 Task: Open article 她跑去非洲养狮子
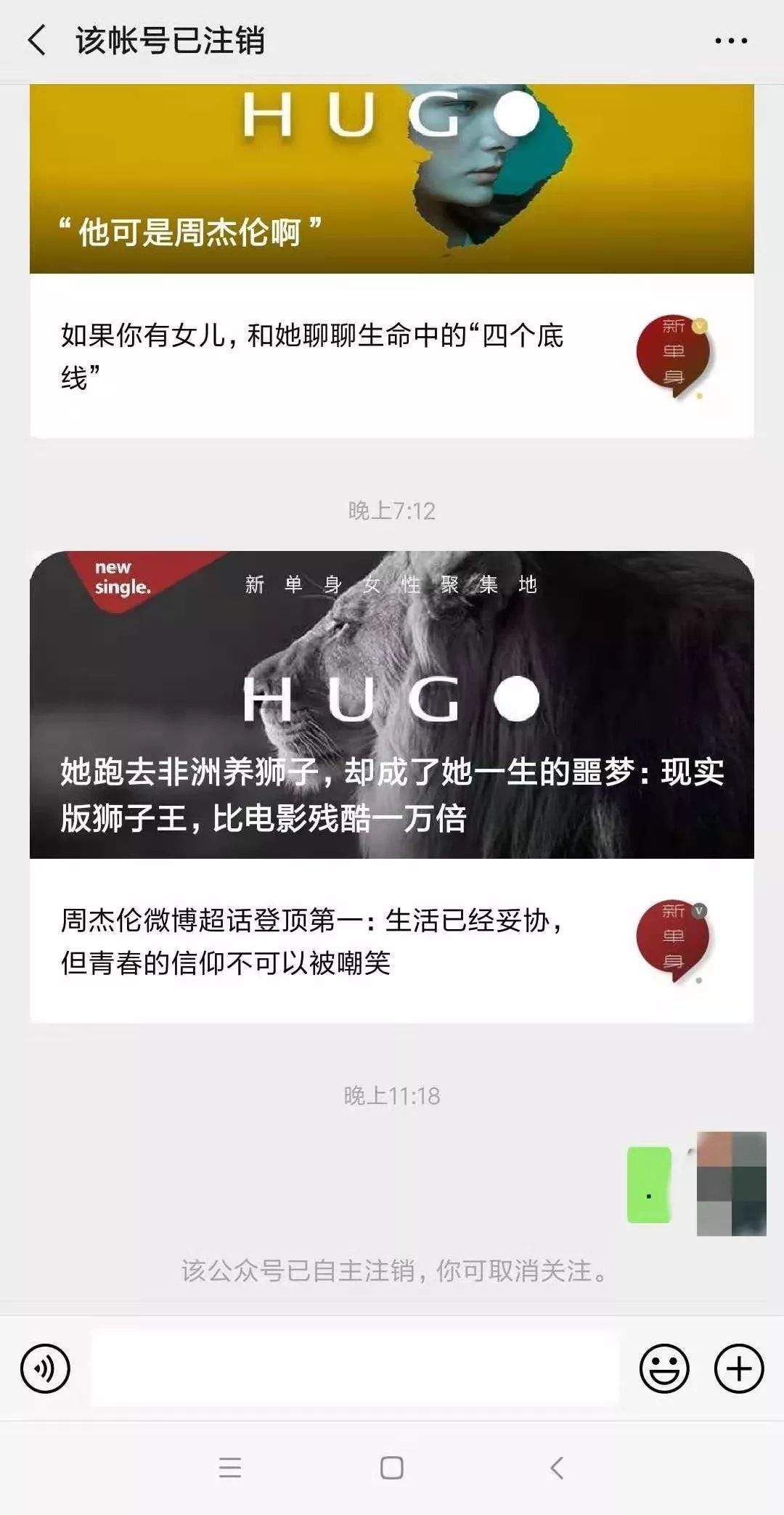[x=391, y=705]
